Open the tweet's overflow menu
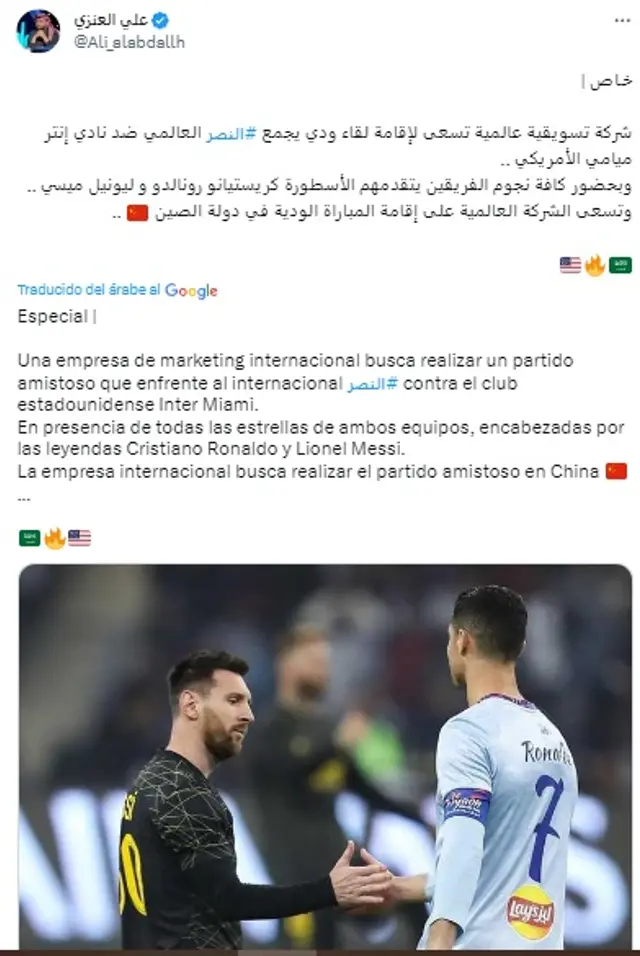Viewport: 640px width, 956px height. 621,19
